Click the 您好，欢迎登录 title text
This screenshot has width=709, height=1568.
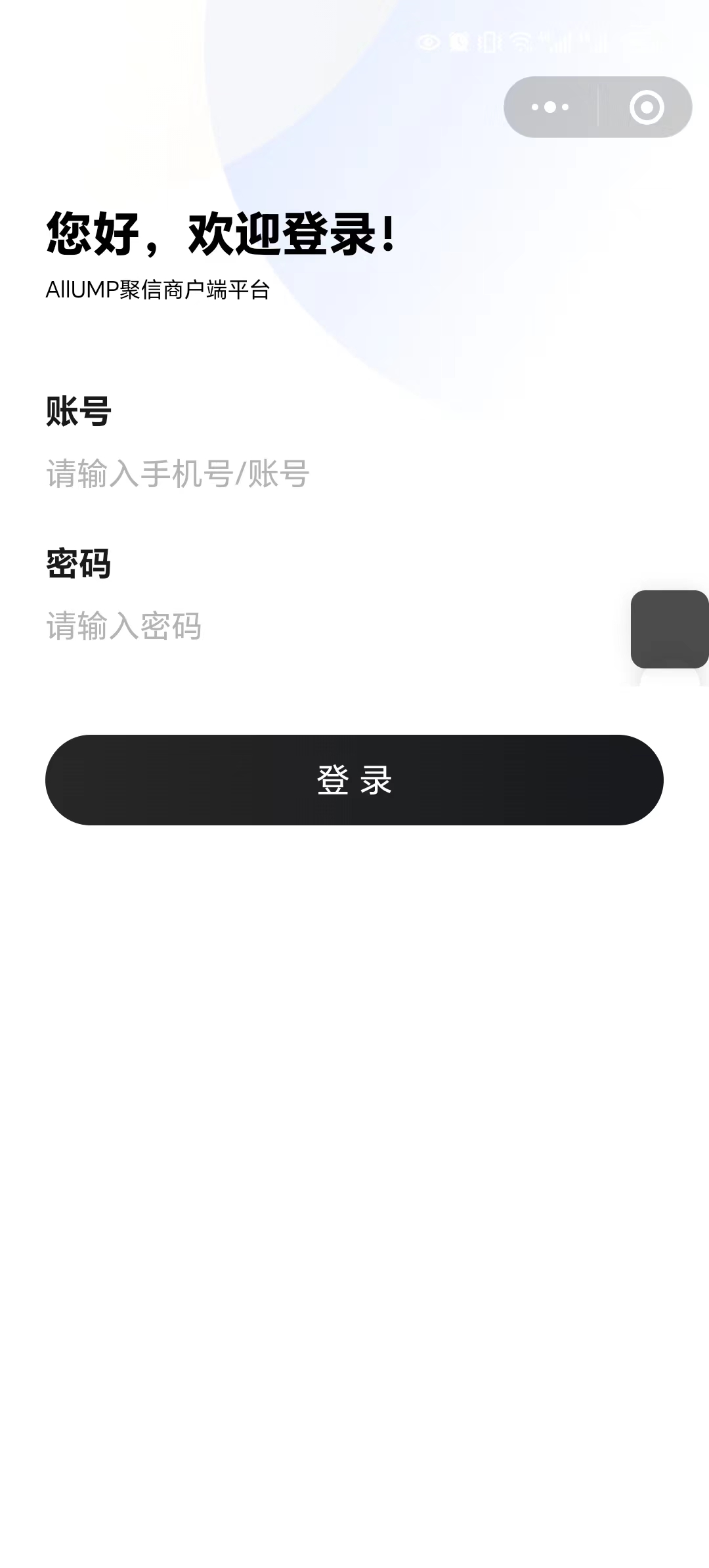pyautogui.click(x=220, y=233)
